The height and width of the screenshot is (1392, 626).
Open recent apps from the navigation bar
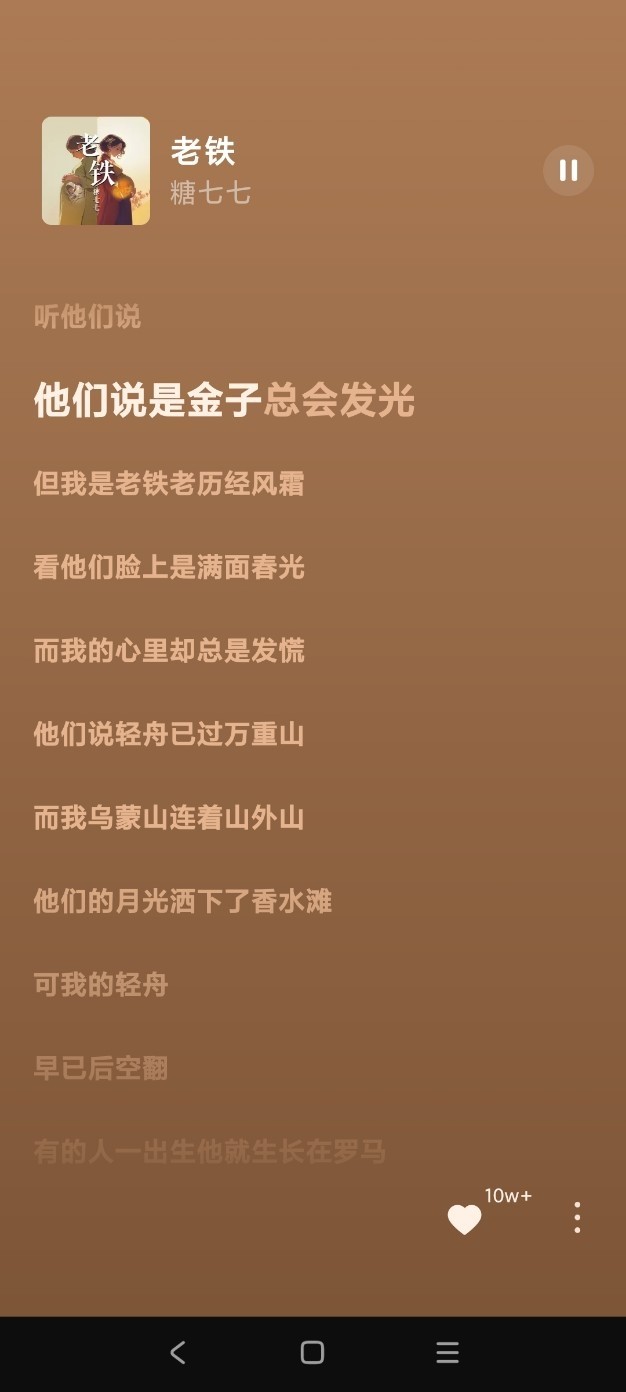coord(448,1353)
